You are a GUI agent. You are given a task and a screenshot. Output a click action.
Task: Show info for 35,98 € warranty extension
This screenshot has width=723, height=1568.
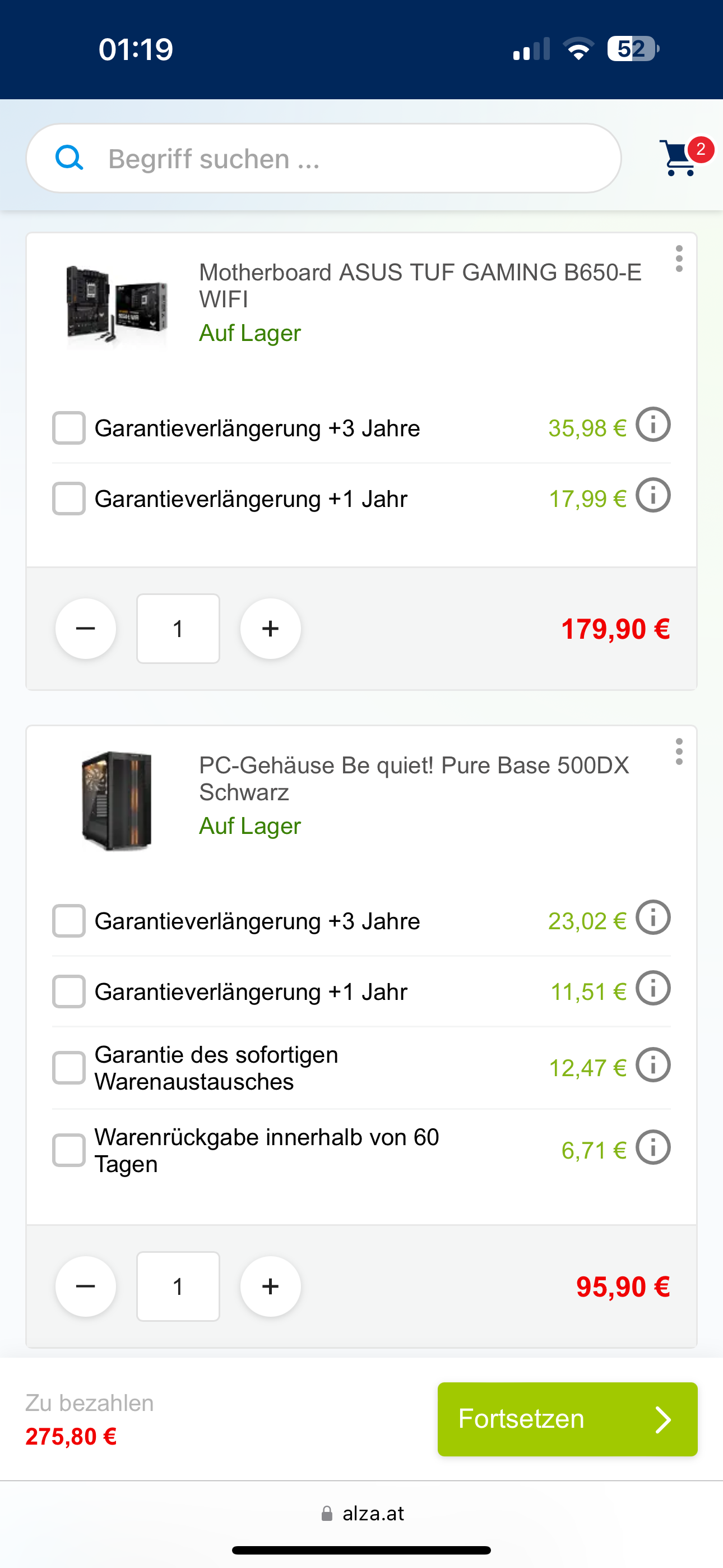pyautogui.click(x=653, y=425)
